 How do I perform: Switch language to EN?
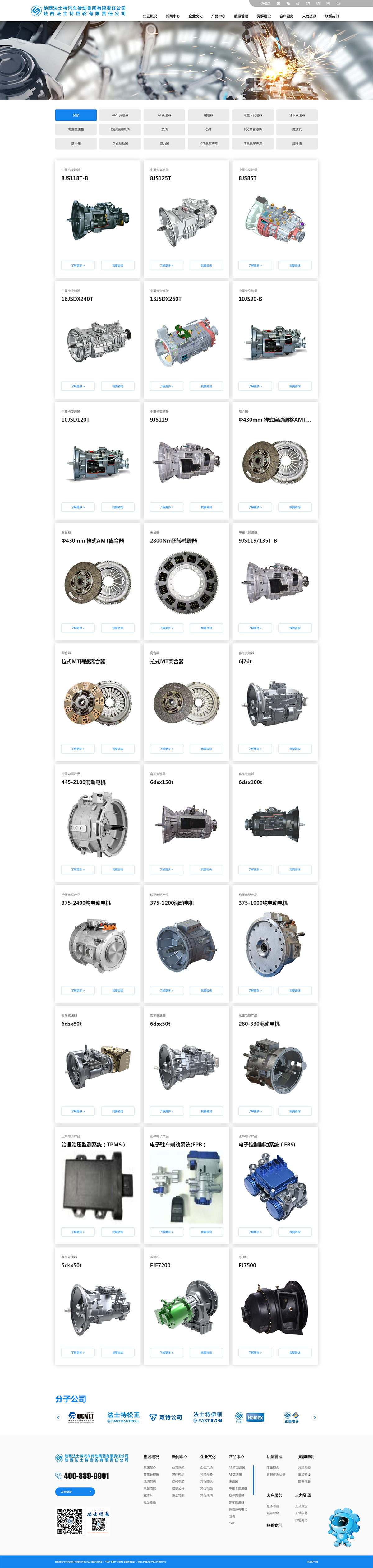pyautogui.click(x=318, y=3)
